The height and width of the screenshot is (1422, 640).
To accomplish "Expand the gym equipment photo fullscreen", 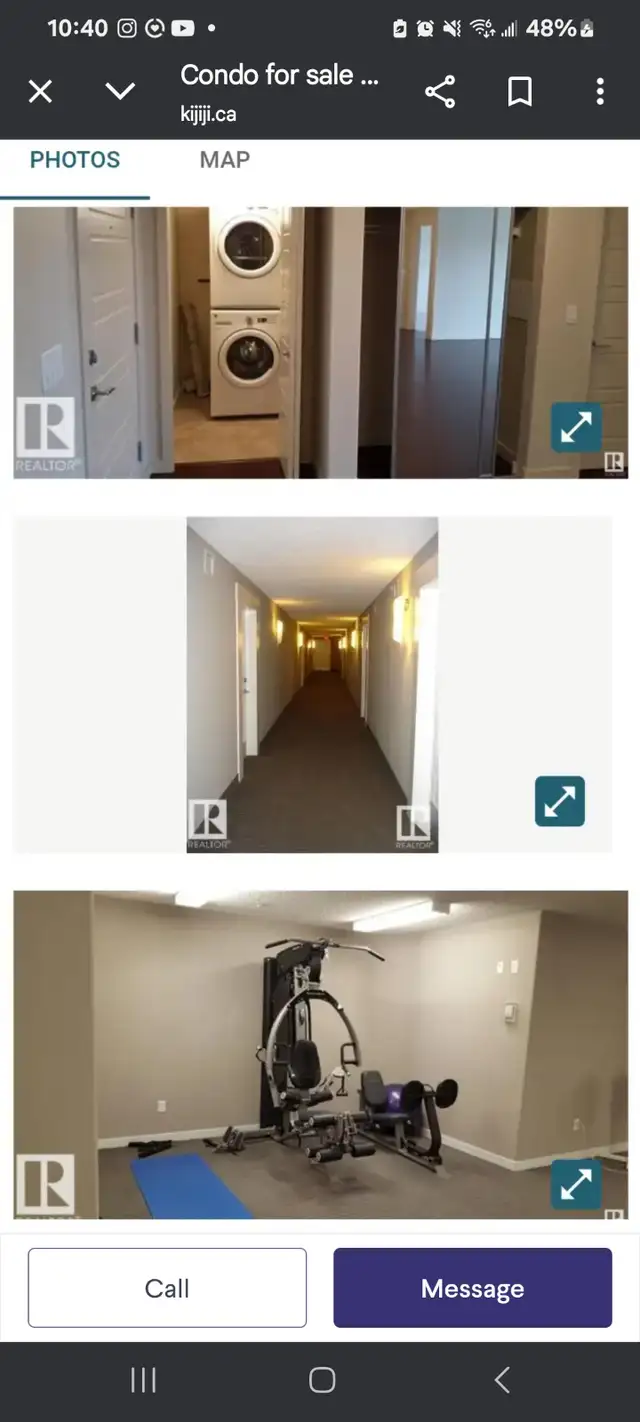I will [x=576, y=1184].
